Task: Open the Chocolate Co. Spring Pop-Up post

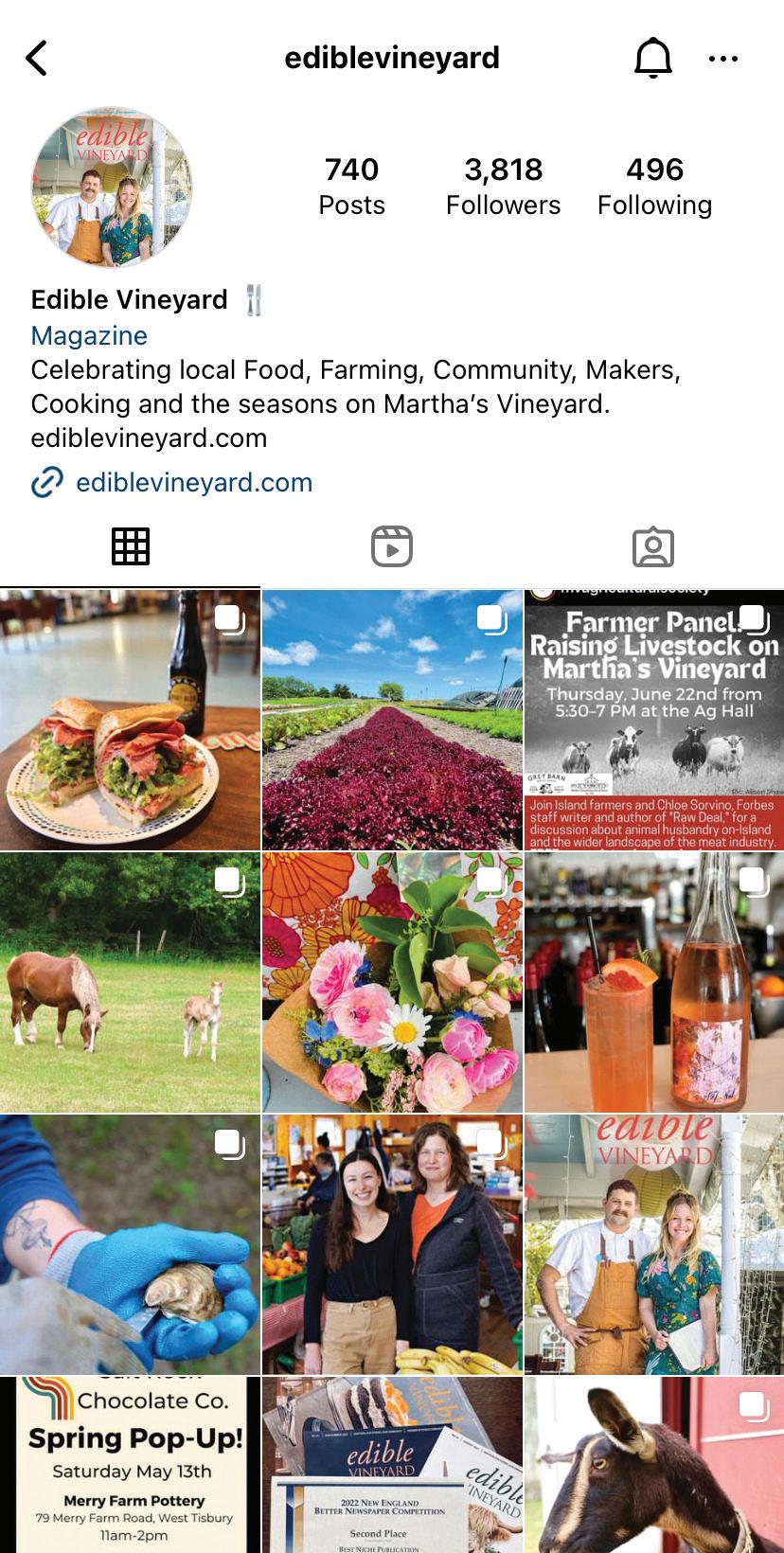Action: pyautogui.click(x=130, y=1465)
